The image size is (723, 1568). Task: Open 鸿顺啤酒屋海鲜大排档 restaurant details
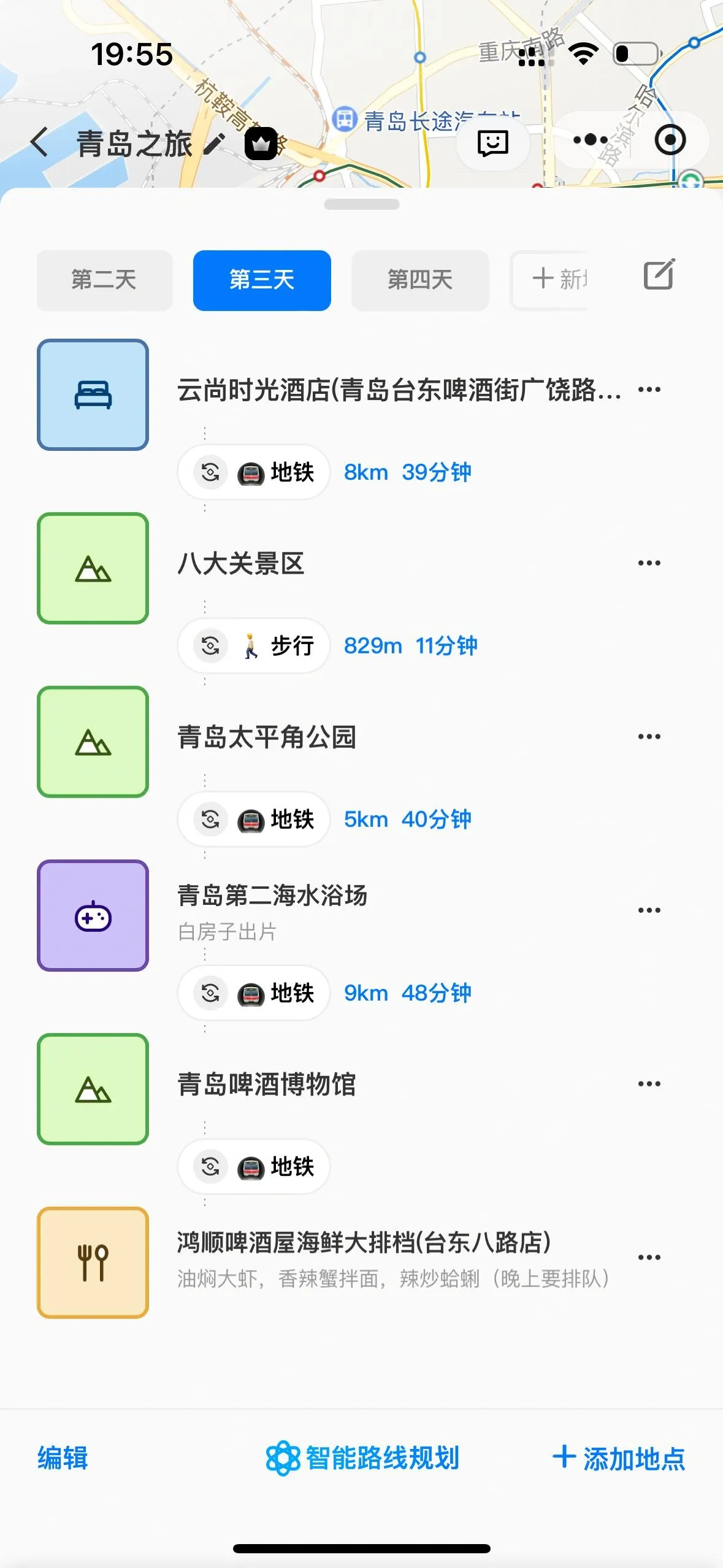[x=363, y=1243]
